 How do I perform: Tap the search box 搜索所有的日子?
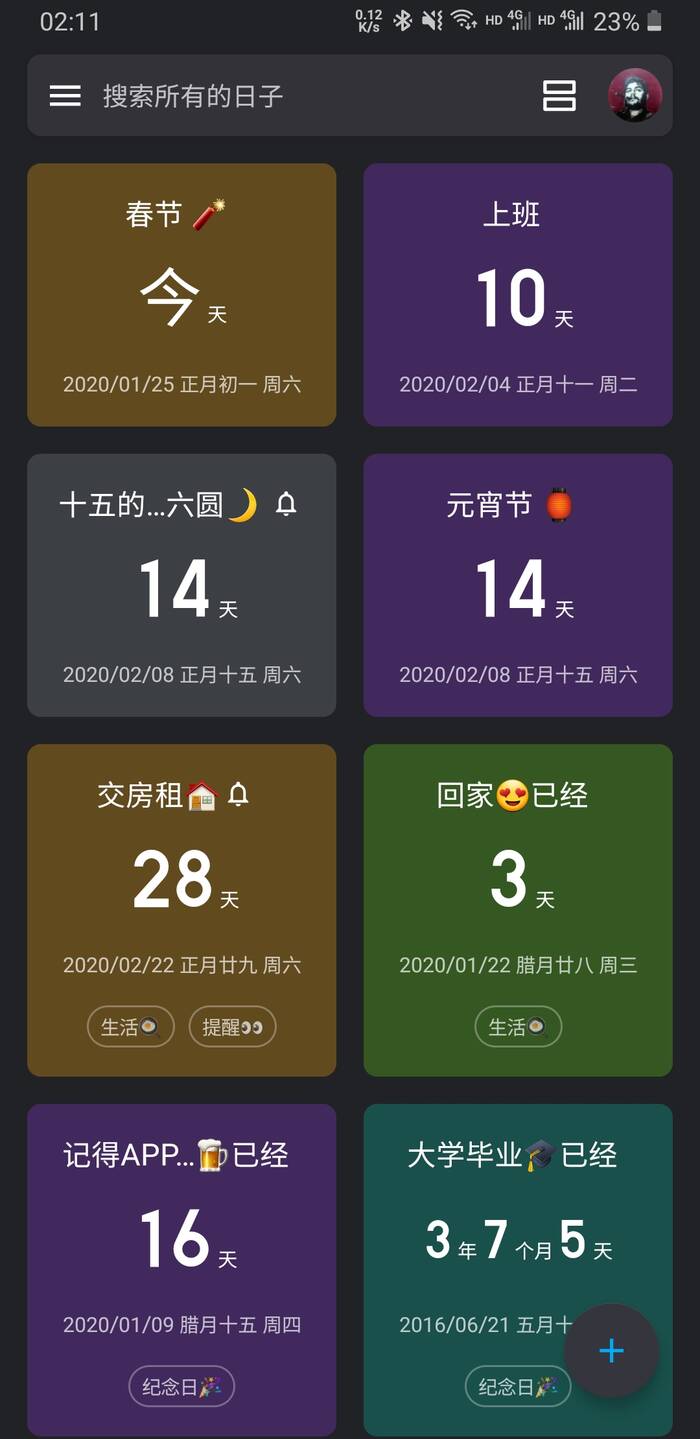(x=300, y=96)
